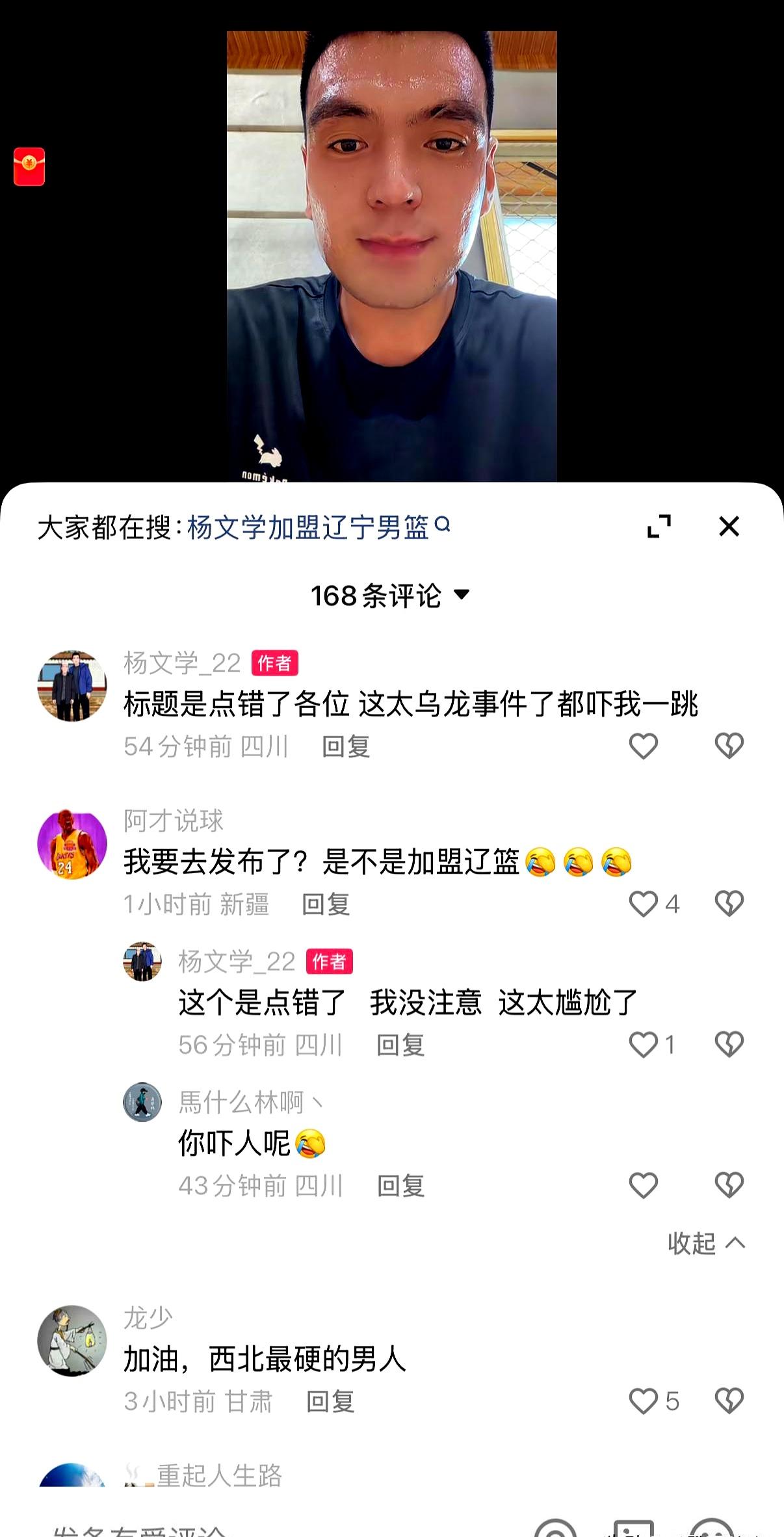Like the author's reply 这个是点错了
Viewport: 784px width, 1537px height.
(643, 1043)
